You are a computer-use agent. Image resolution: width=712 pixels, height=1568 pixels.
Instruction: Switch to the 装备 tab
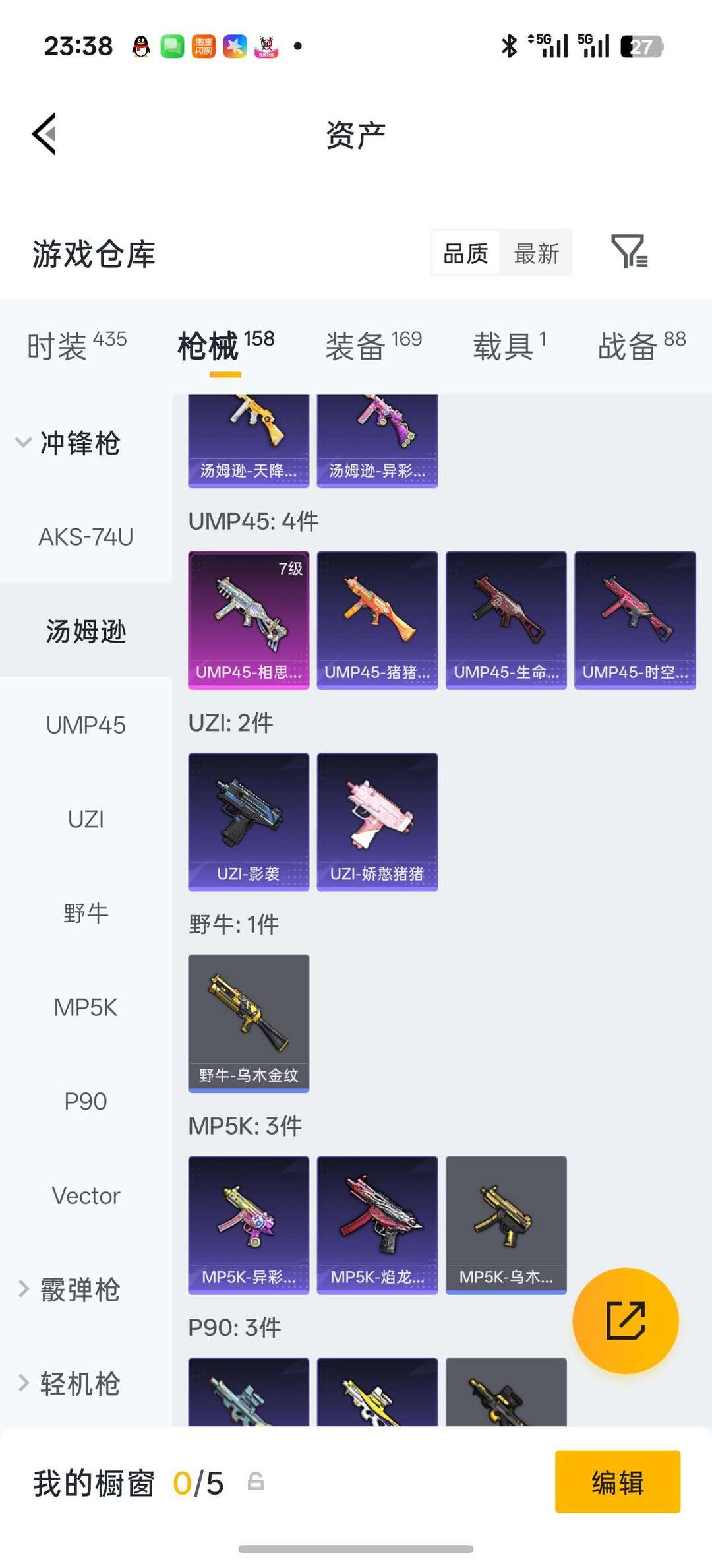point(373,346)
